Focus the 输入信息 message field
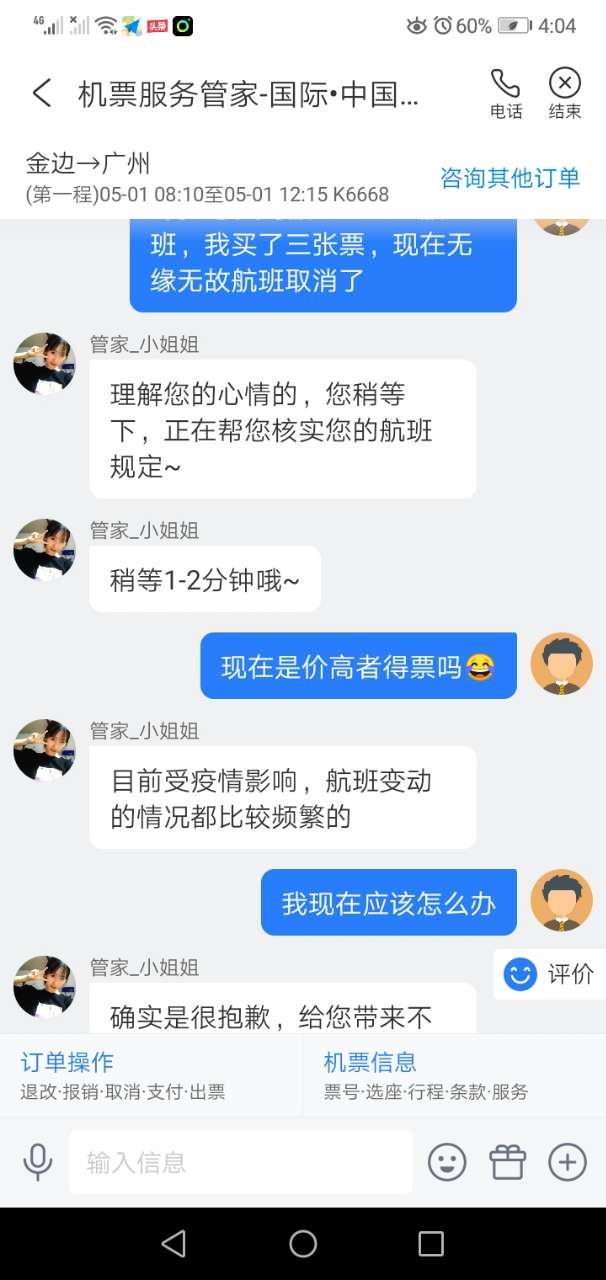 pos(240,1162)
